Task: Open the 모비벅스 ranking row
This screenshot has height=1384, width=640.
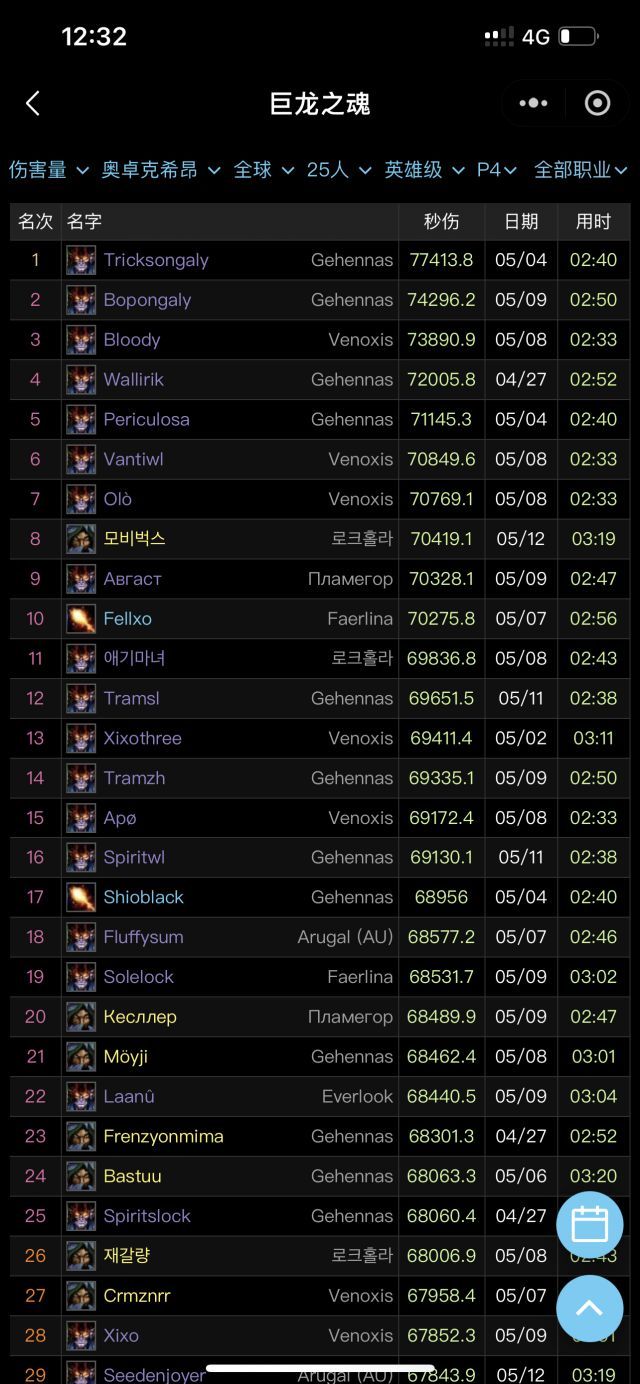Action: click(x=134, y=539)
